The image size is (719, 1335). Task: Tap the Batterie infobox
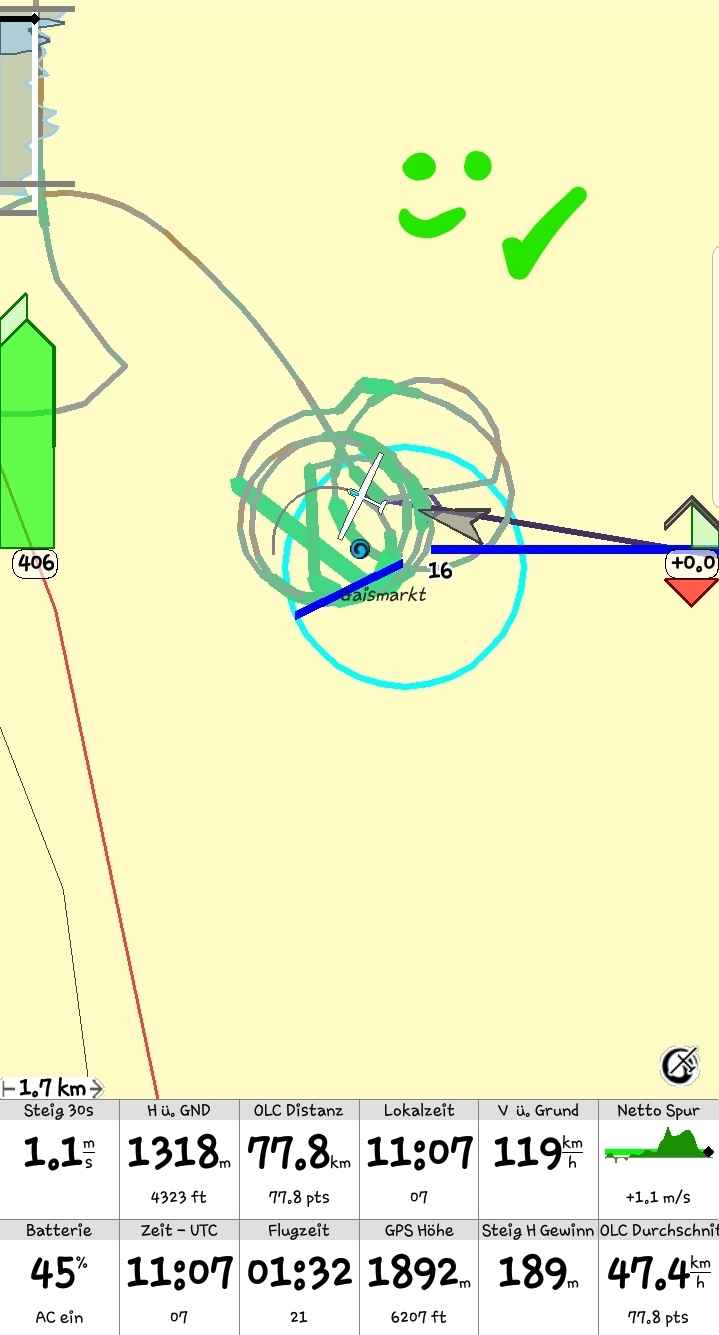(x=60, y=1277)
